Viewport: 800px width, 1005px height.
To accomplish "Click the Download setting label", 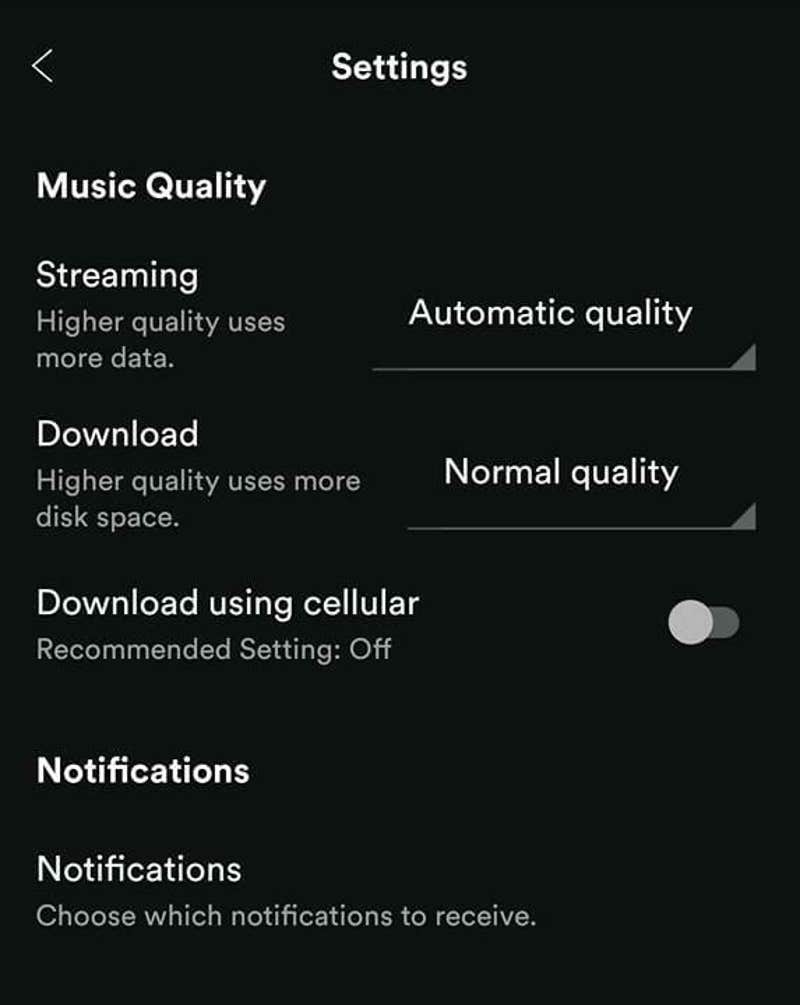I will [x=117, y=433].
